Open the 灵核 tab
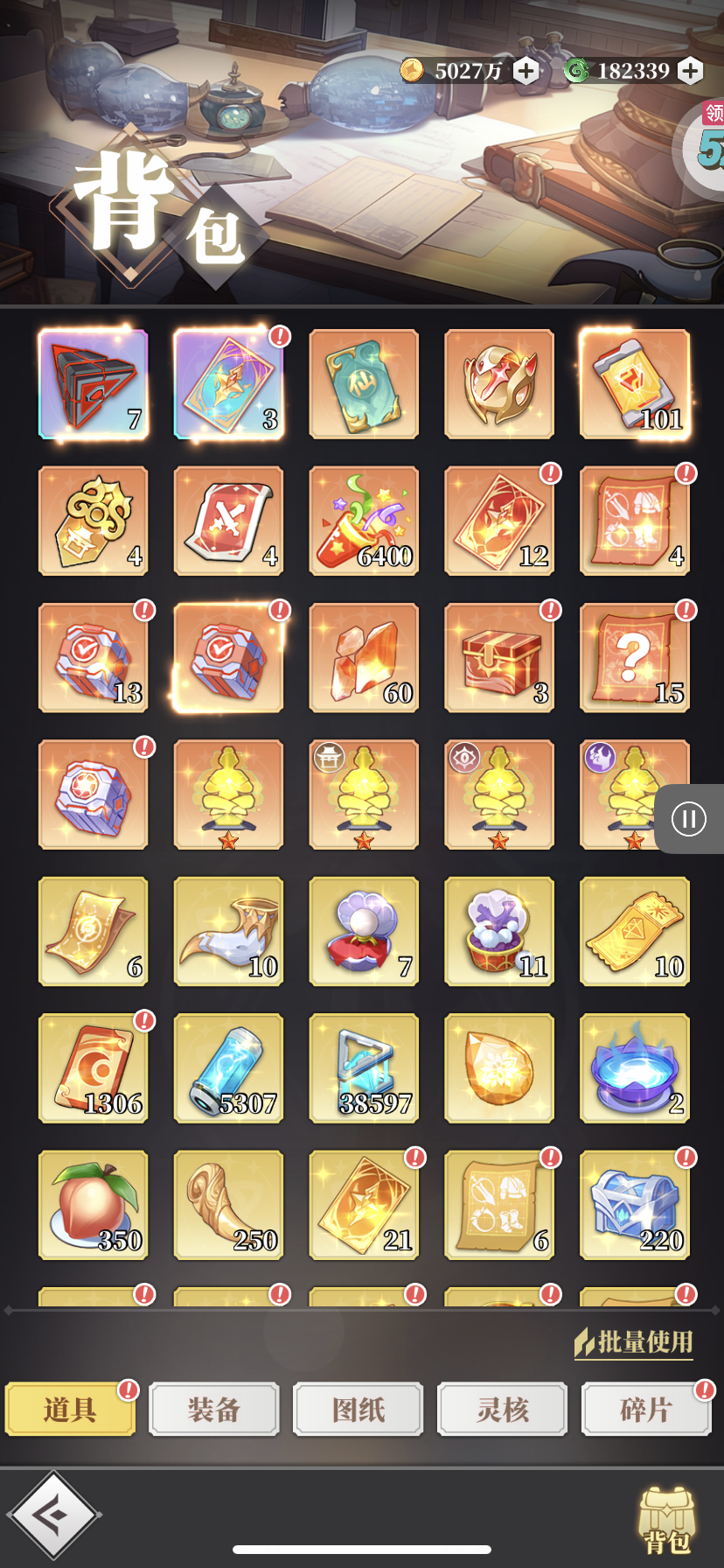The height and width of the screenshot is (1568, 724). tap(503, 1410)
